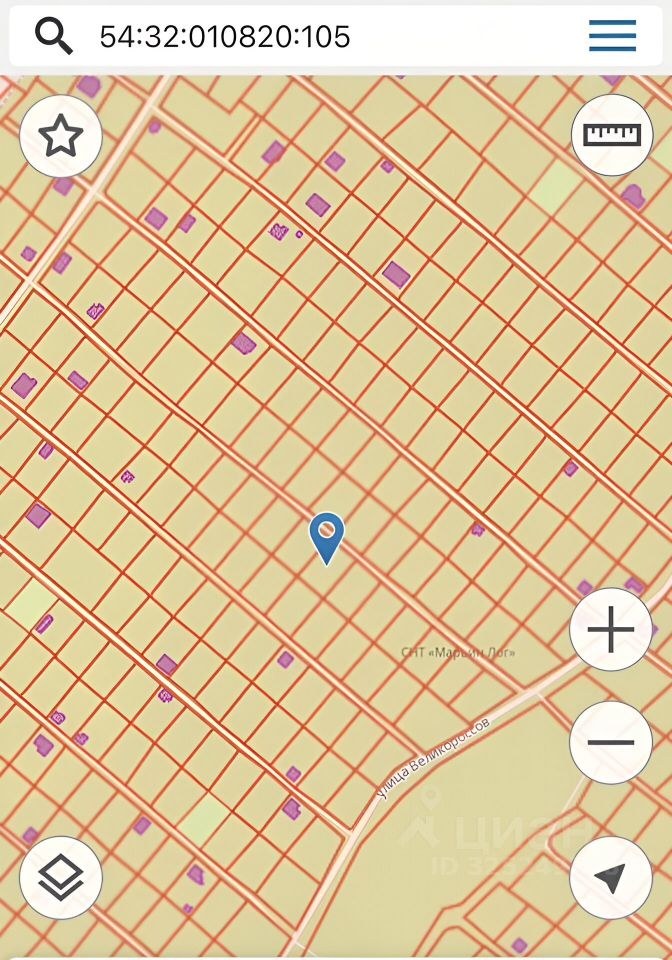Select the blue location pin on the map
The width and height of the screenshot is (672, 960).
point(327,535)
